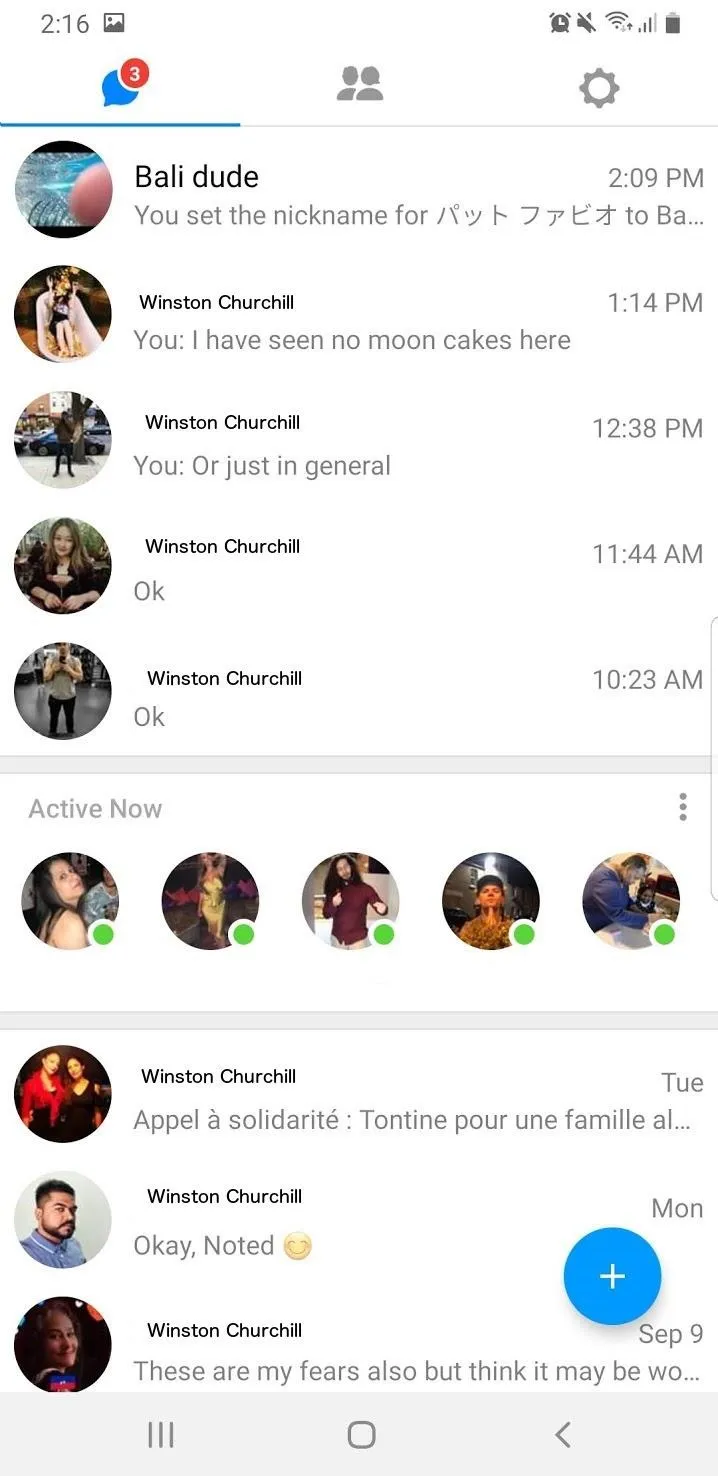Switch to the people tab
718x1476 pixels.
pyautogui.click(x=359, y=87)
